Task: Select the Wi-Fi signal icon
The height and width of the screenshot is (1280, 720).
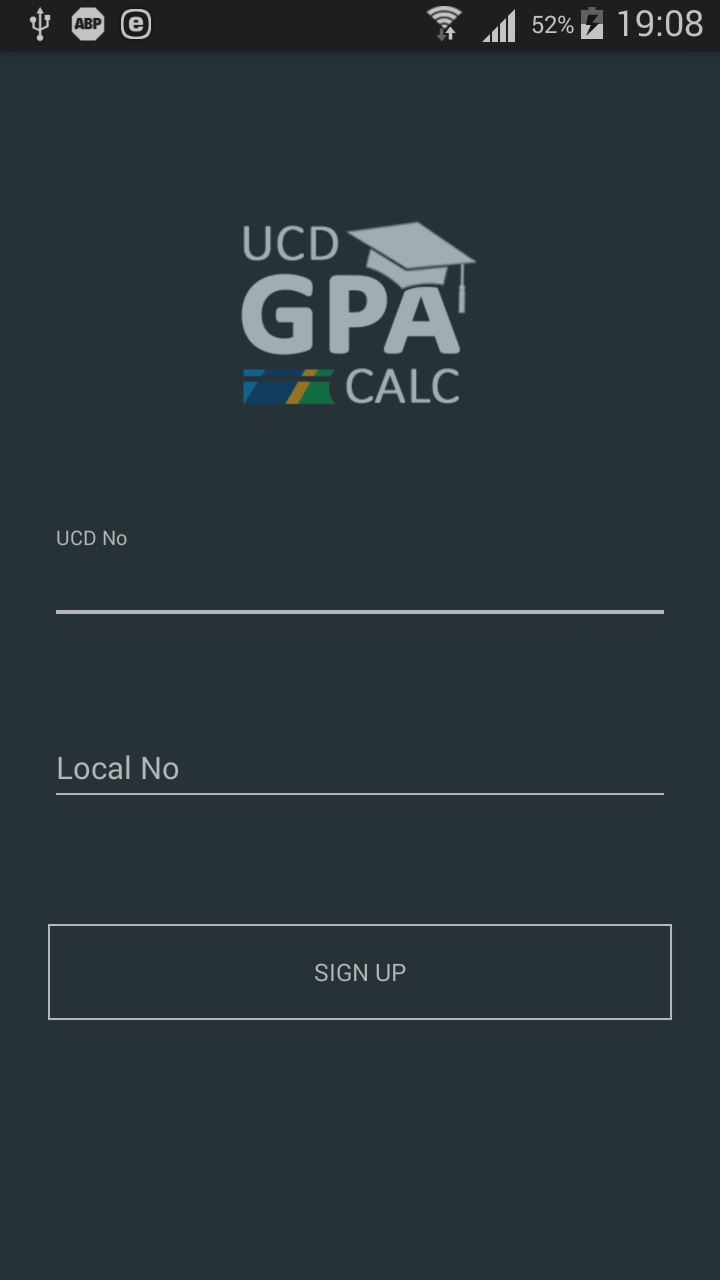Action: (442, 22)
